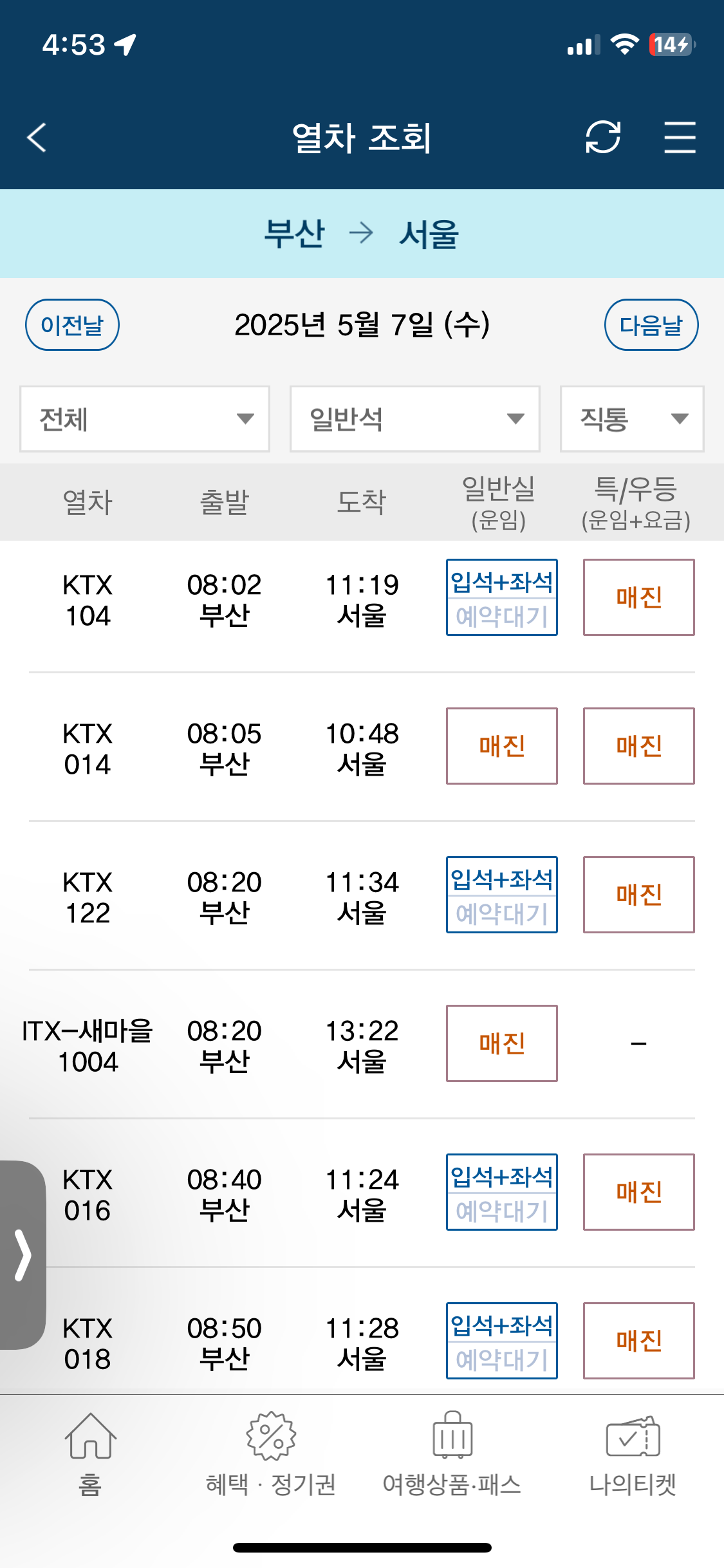
Task: Tap 매진 general seat for ITX-새마을 1004
Action: pos(502,1043)
